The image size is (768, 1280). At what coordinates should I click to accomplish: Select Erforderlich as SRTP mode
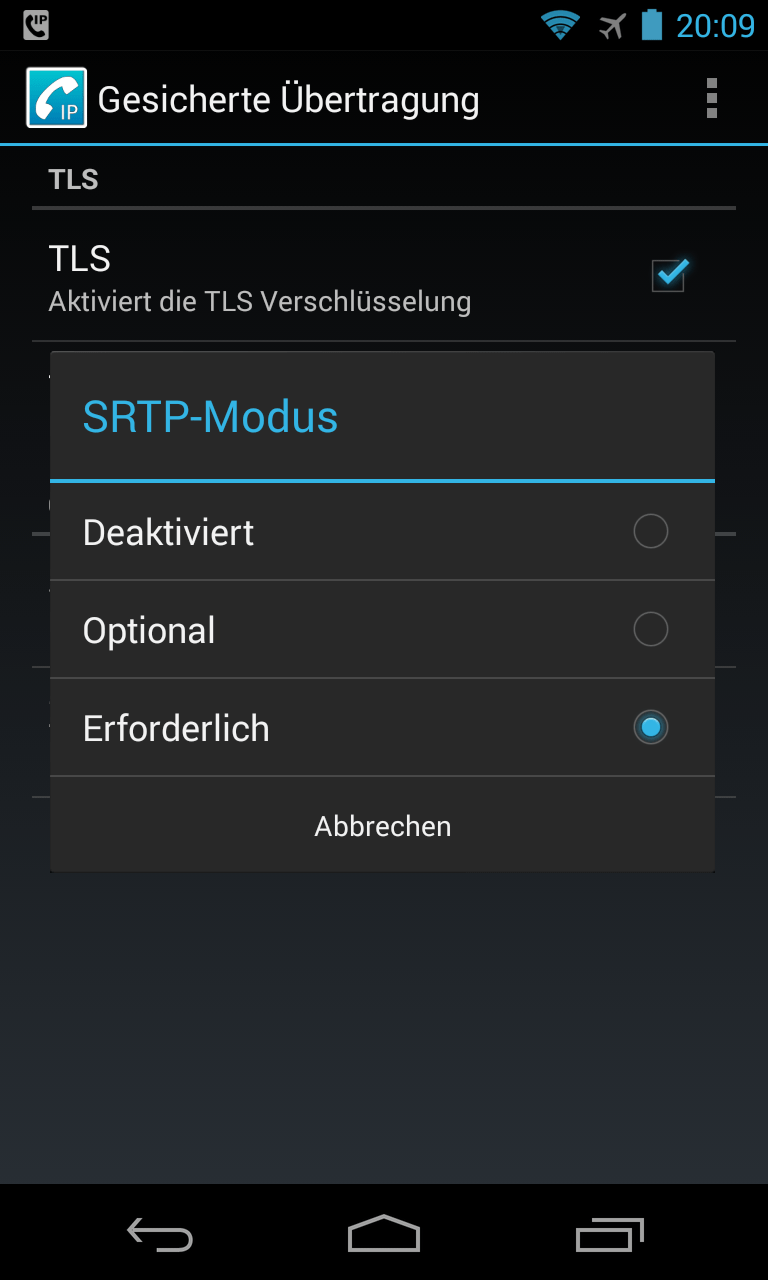pos(382,727)
